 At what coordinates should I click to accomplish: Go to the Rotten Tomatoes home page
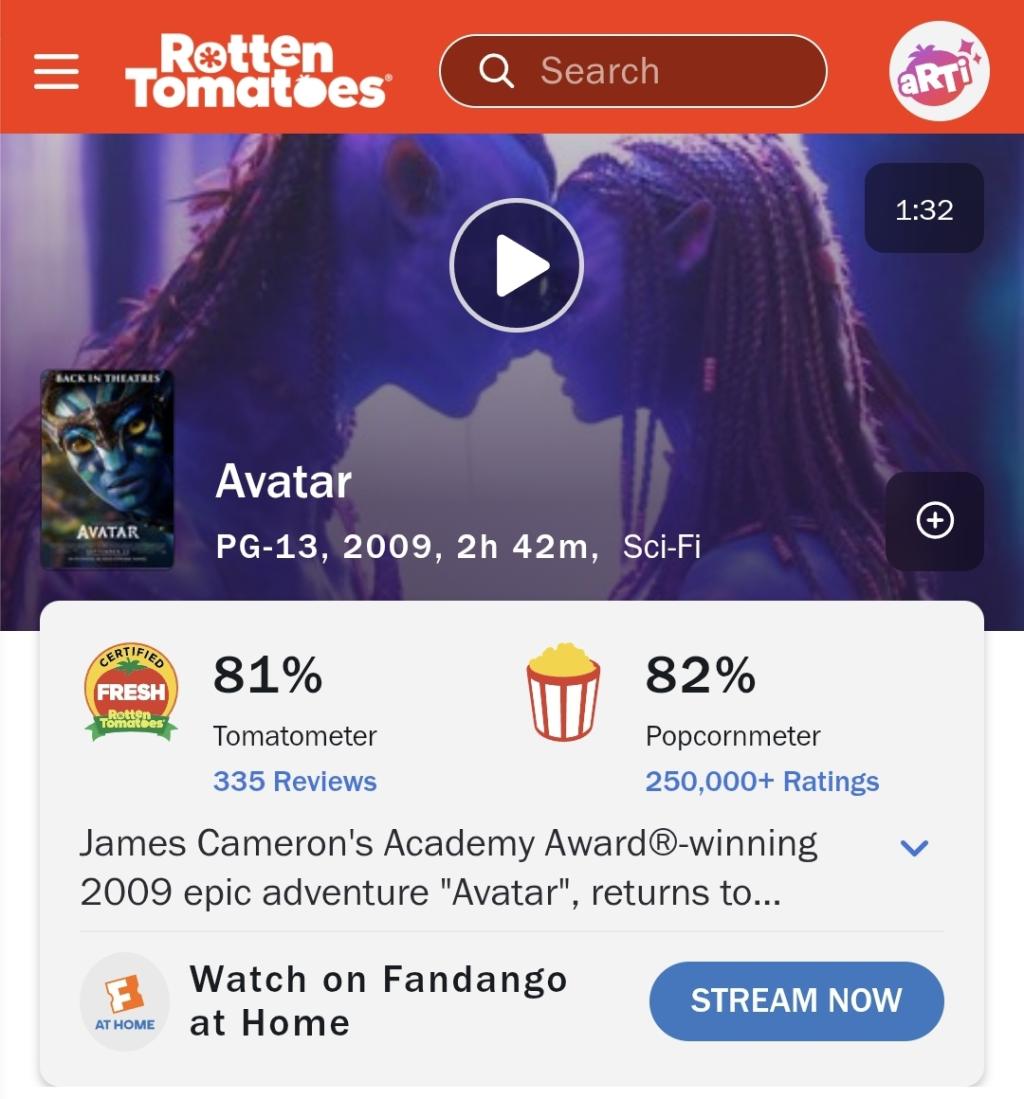pyautogui.click(x=258, y=71)
